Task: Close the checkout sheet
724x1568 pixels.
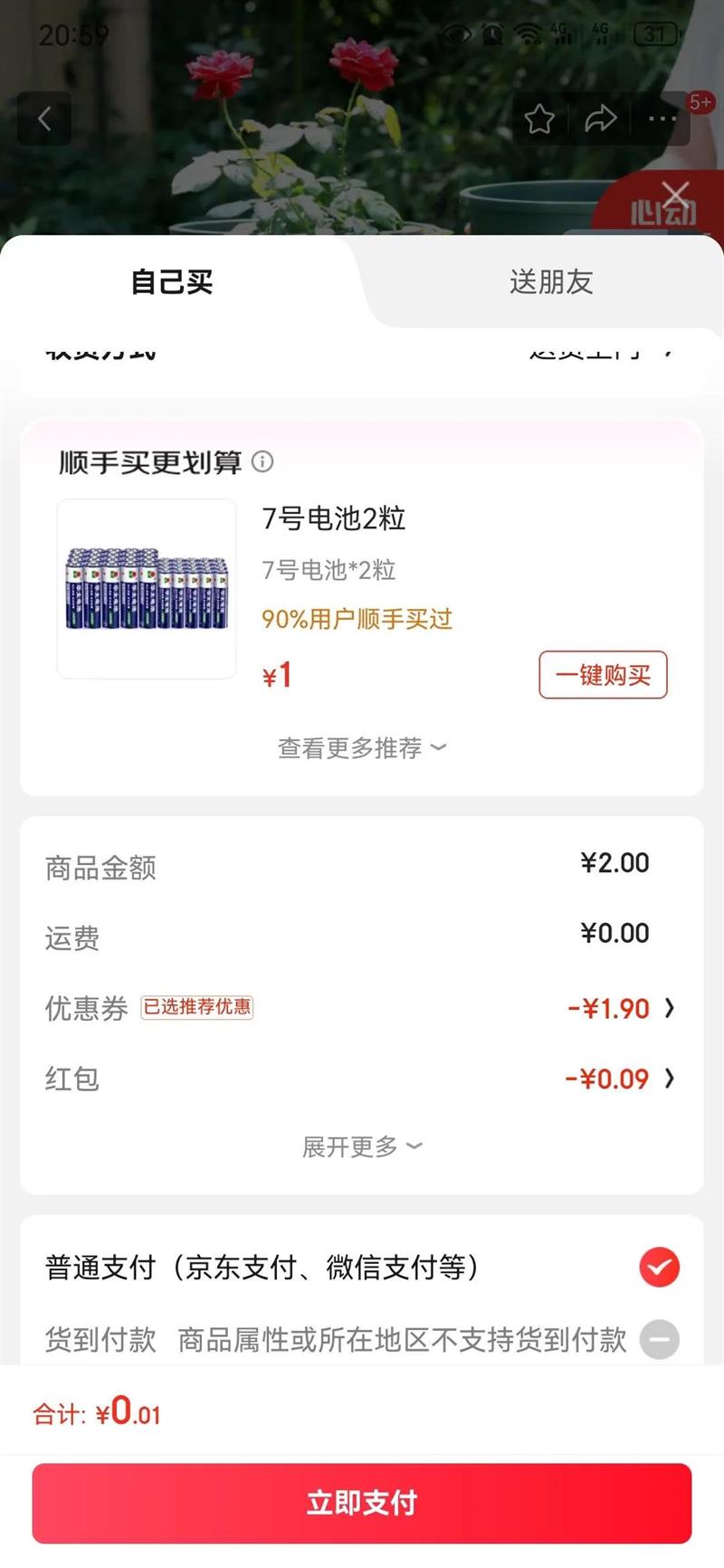Action: (x=675, y=193)
